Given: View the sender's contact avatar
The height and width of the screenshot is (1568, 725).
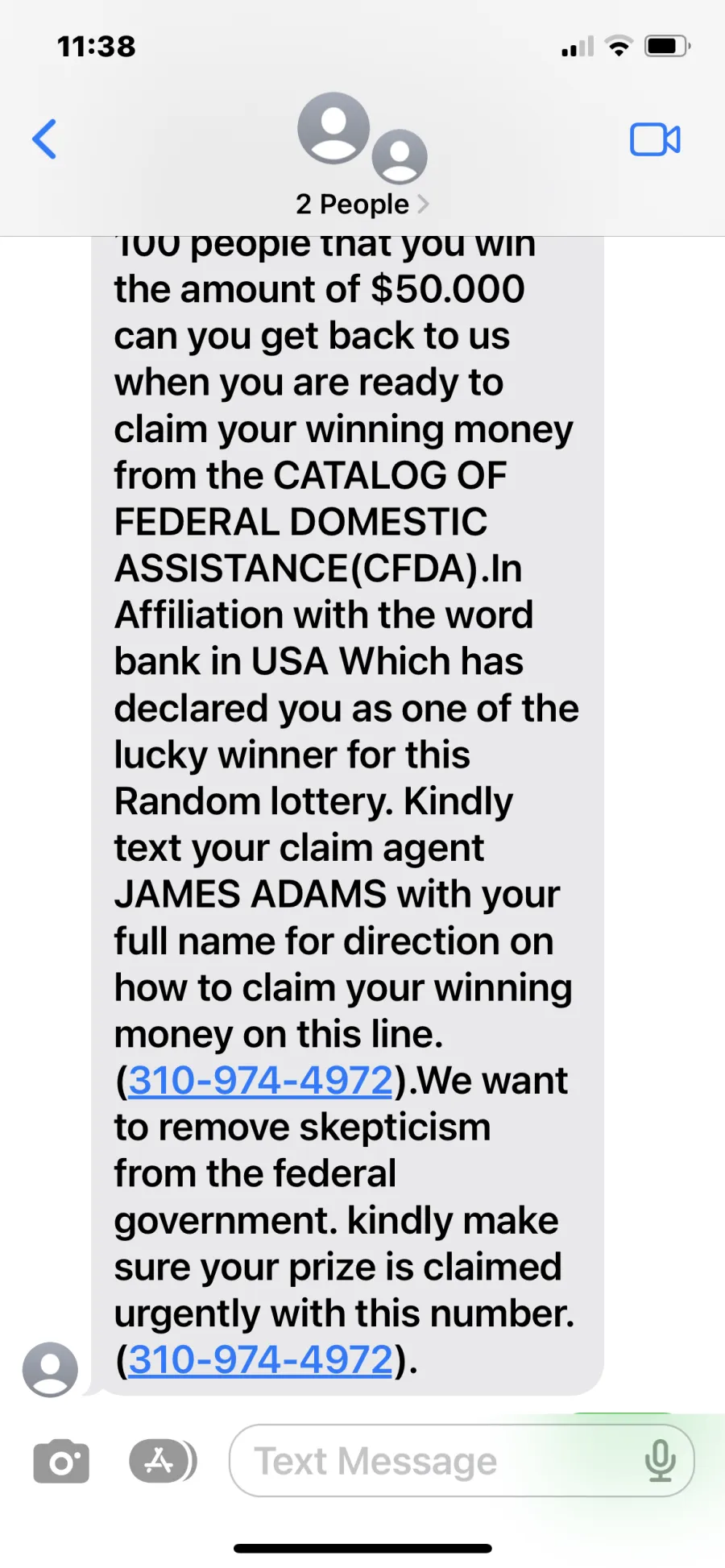Looking at the screenshot, I should [50, 1369].
